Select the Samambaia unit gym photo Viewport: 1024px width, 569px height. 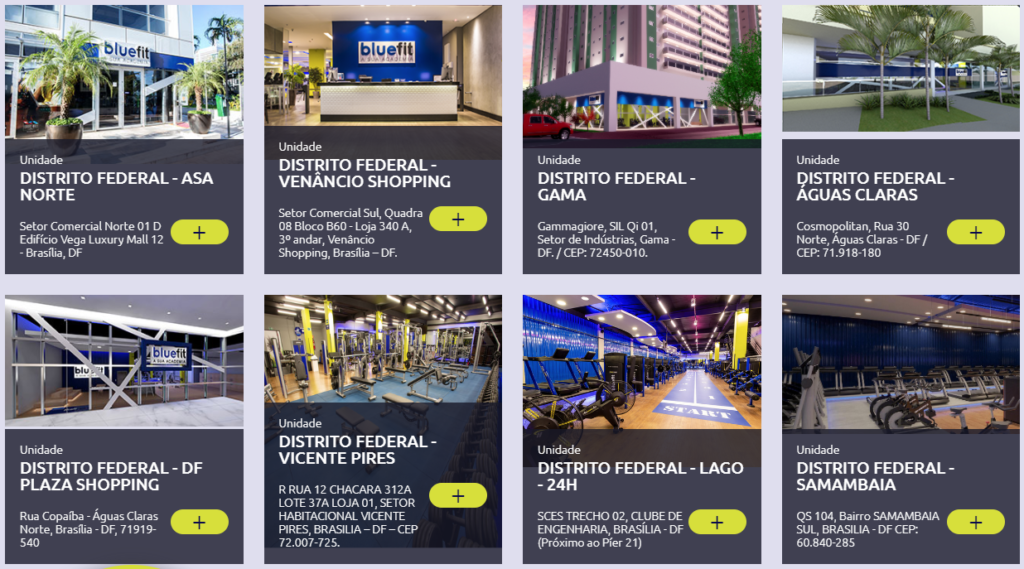900,362
